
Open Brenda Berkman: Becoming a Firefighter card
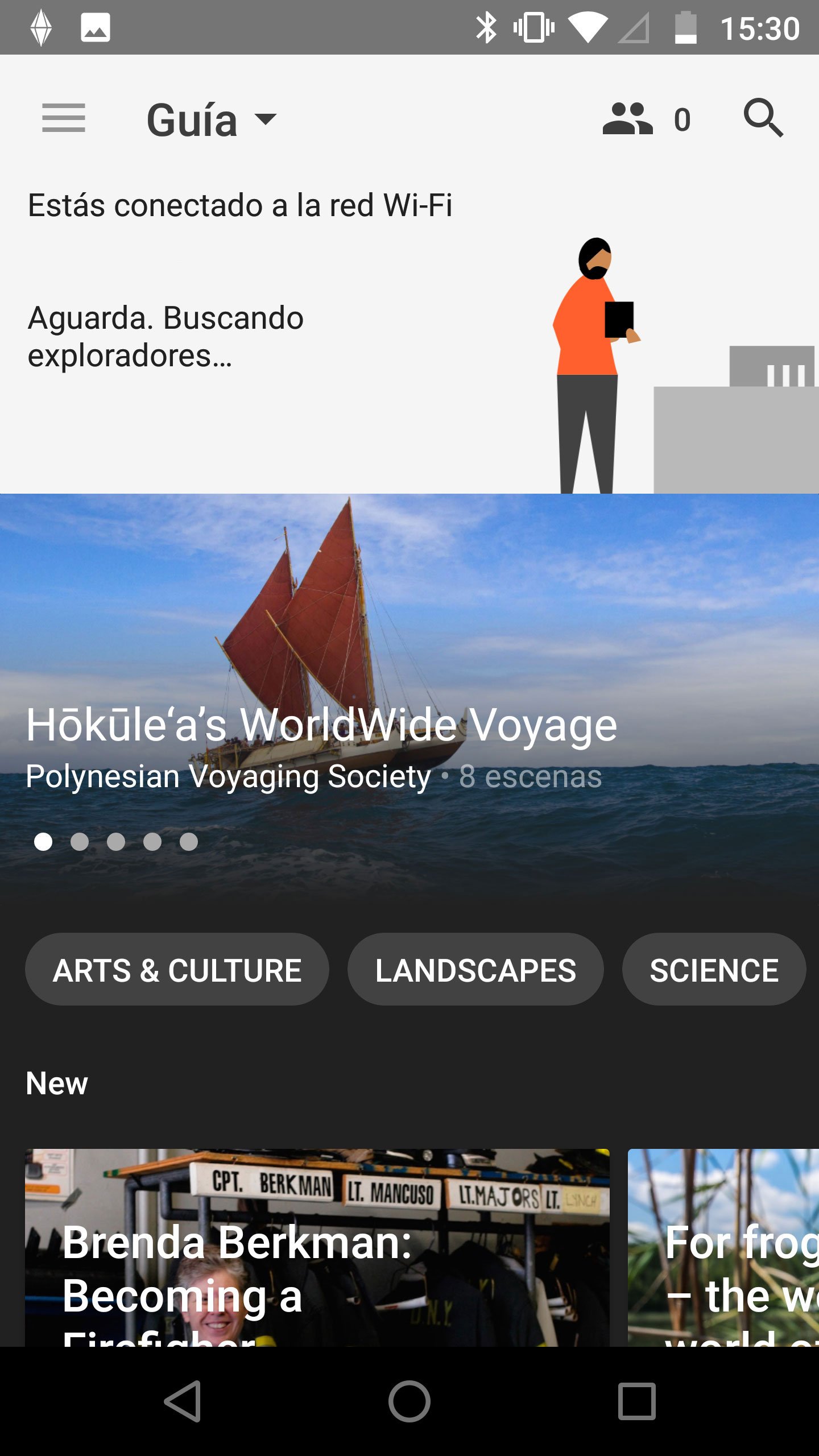tap(317, 1247)
